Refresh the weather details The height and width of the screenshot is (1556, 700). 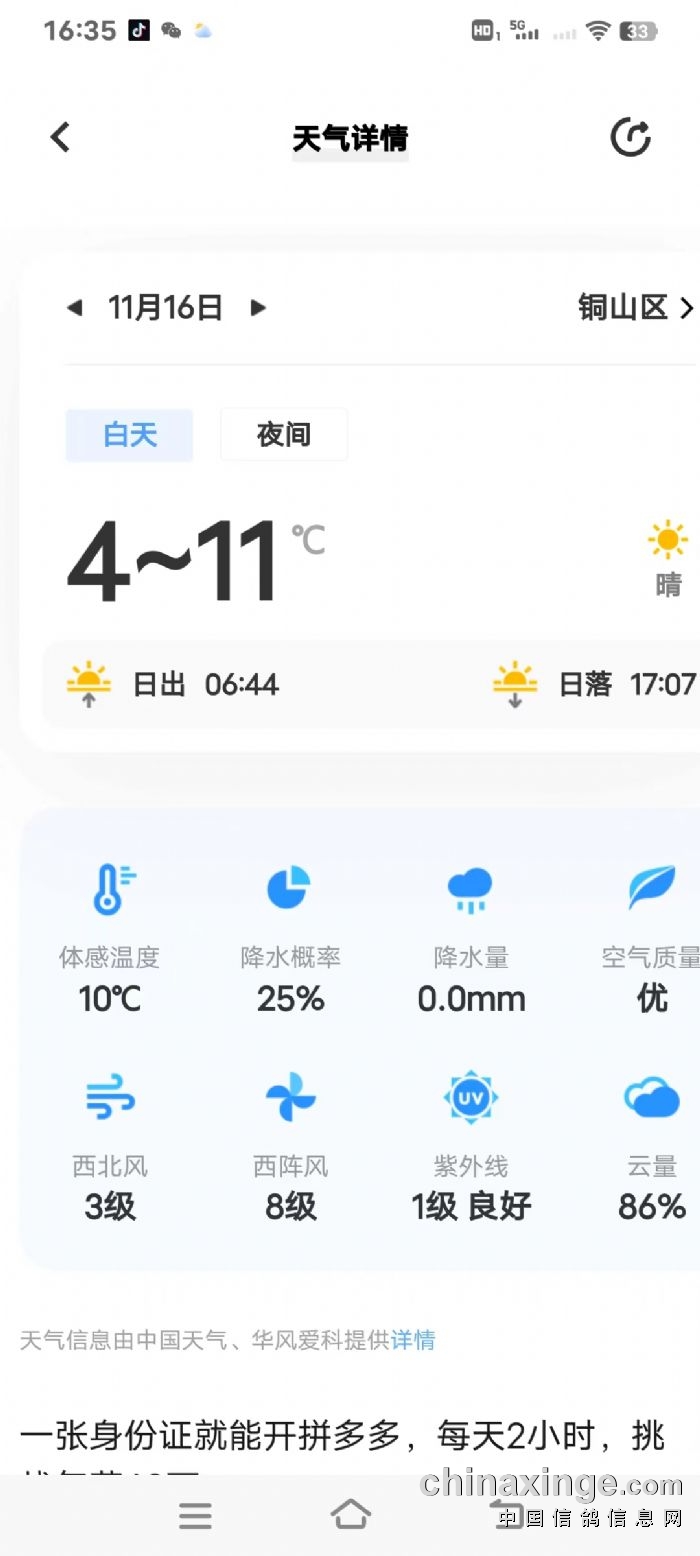coord(630,137)
